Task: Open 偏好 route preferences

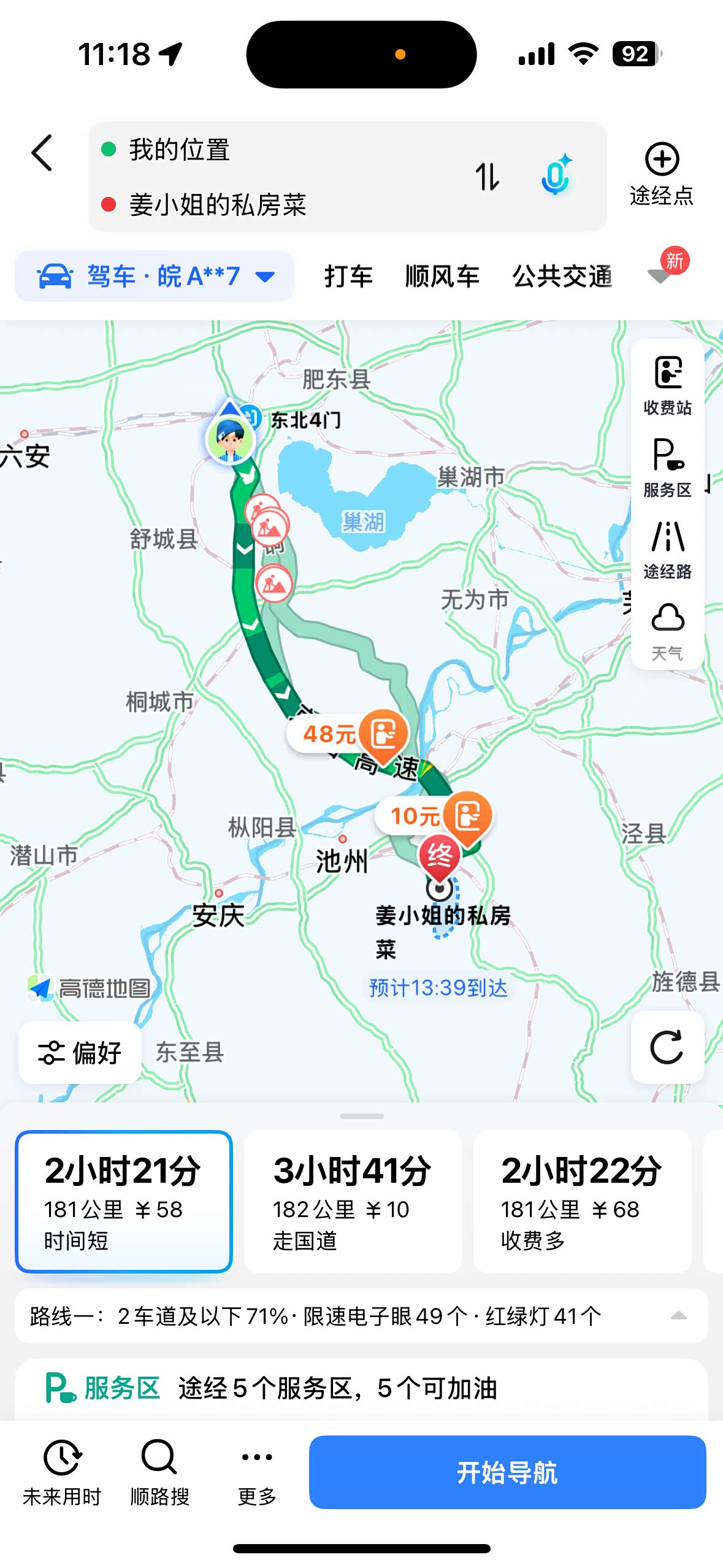Action: pyautogui.click(x=80, y=1053)
